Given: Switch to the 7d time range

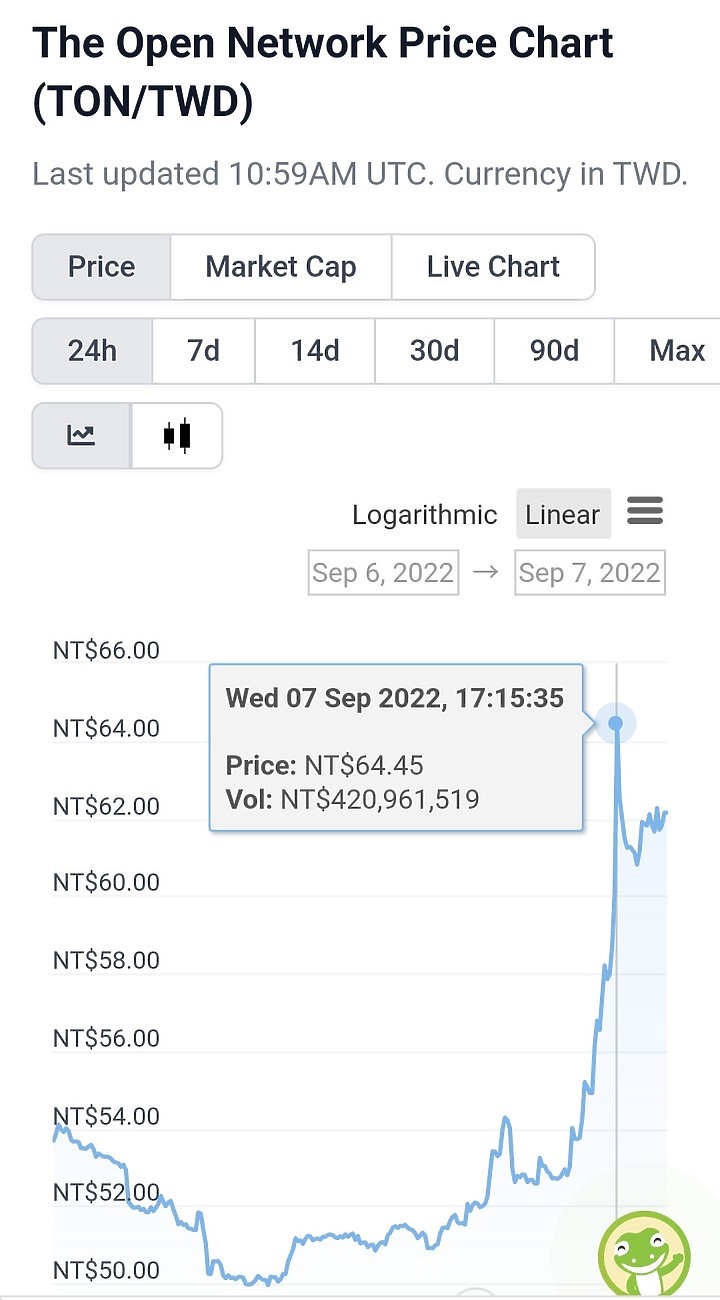Looking at the screenshot, I should (x=204, y=351).
